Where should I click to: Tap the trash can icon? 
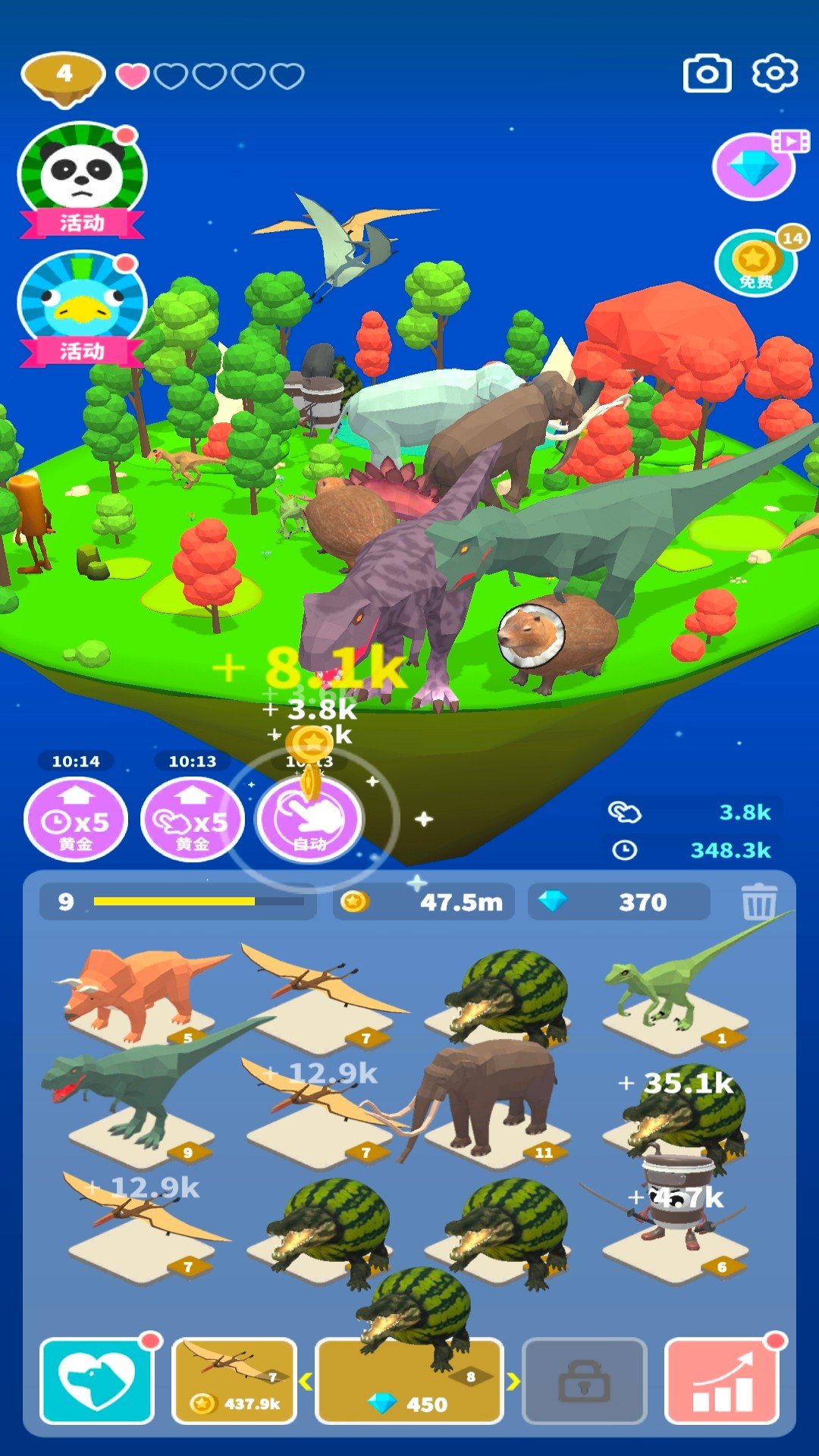pyautogui.click(x=759, y=902)
